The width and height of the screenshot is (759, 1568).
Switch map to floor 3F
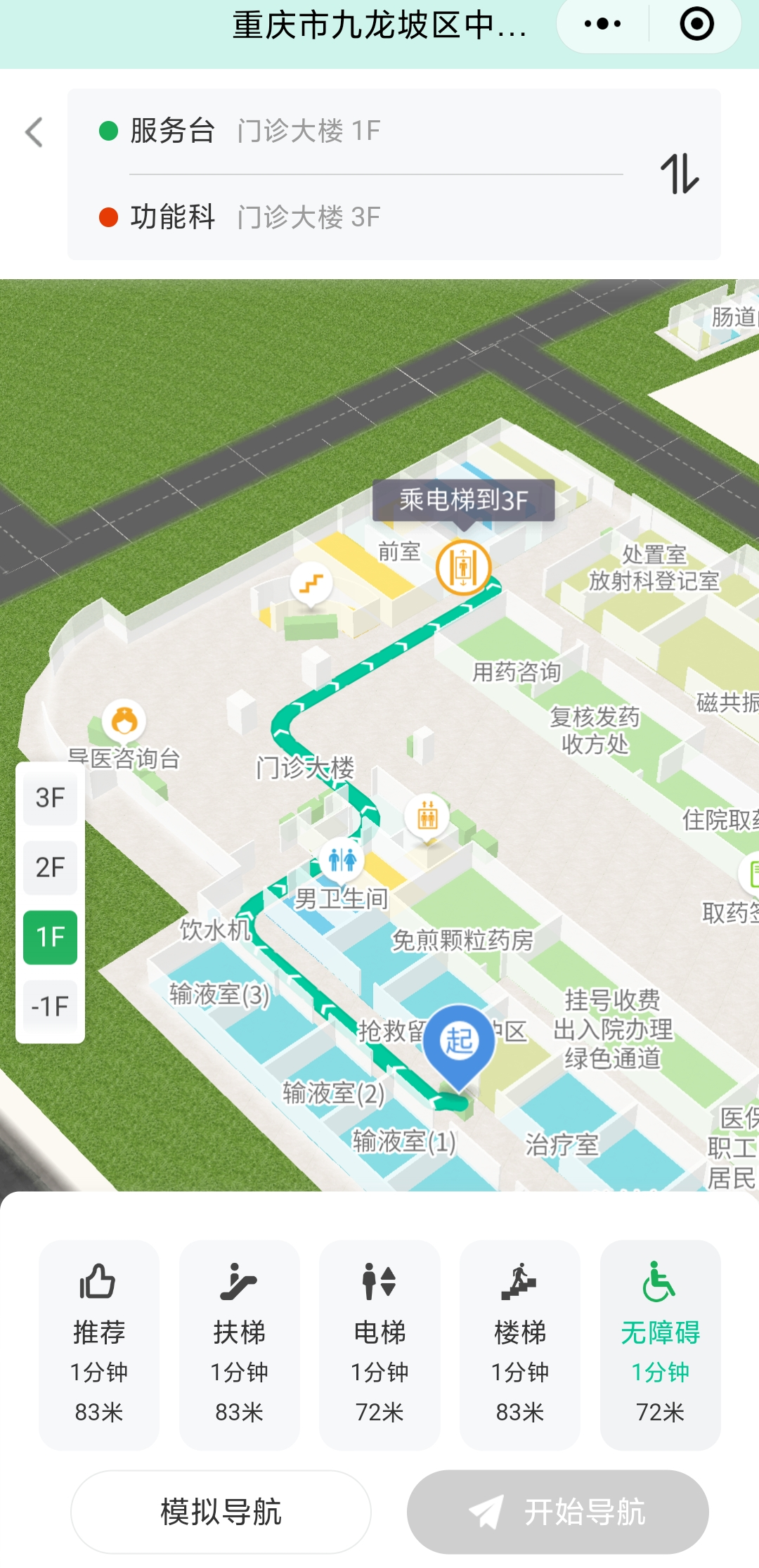50,798
